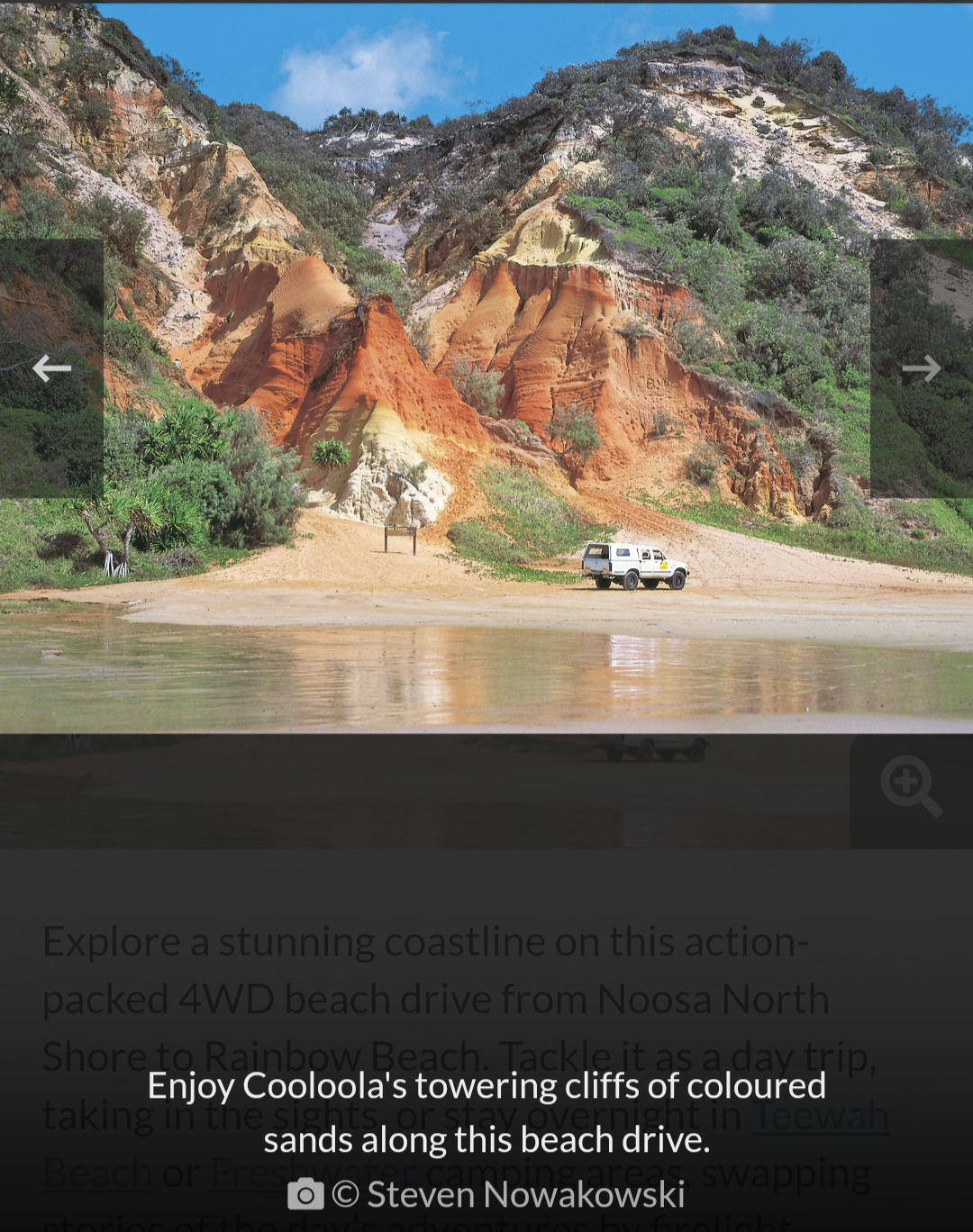Show the next gallery photo
Image resolution: width=973 pixels, height=1232 pixels.
pos(921,368)
